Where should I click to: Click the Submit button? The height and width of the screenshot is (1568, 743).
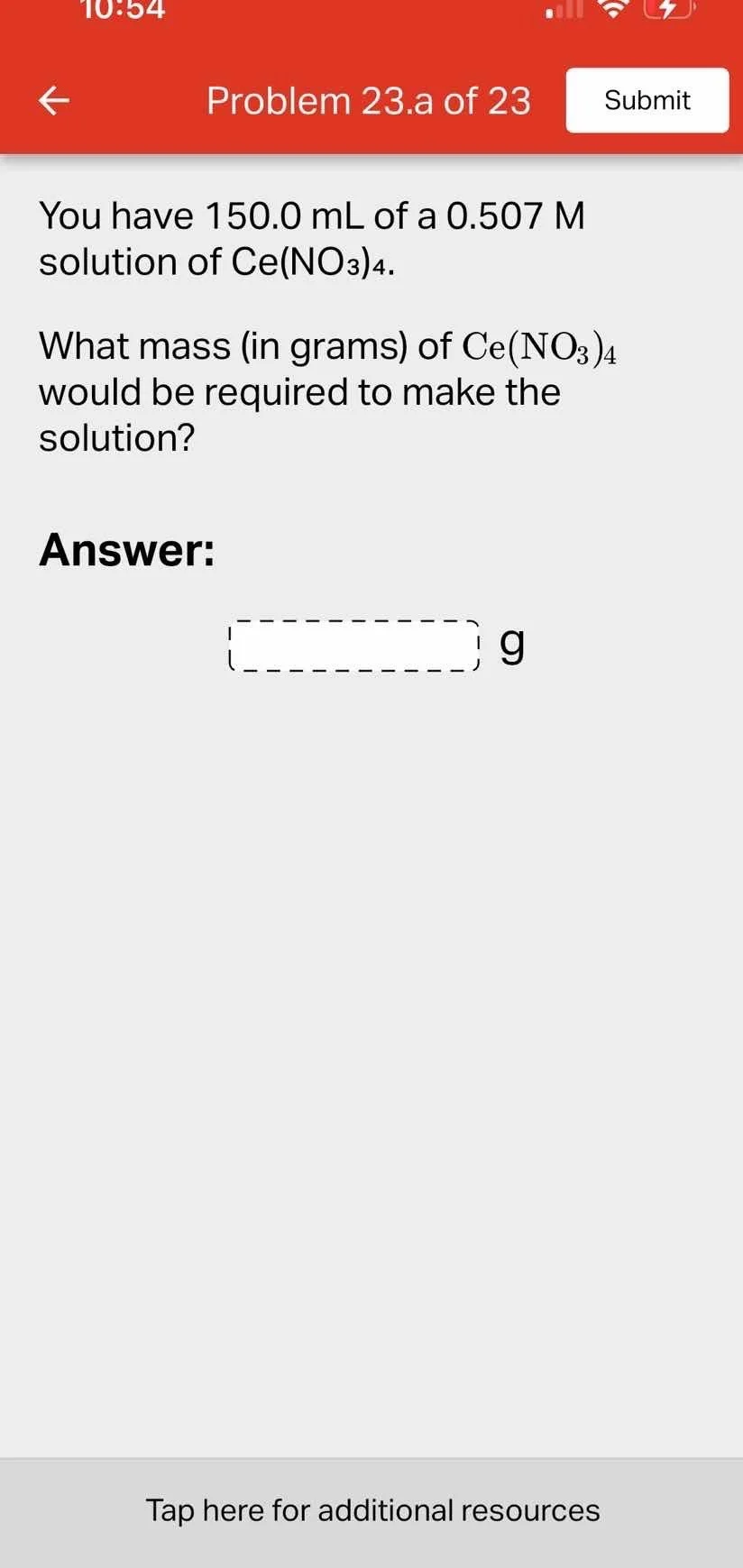[647, 100]
